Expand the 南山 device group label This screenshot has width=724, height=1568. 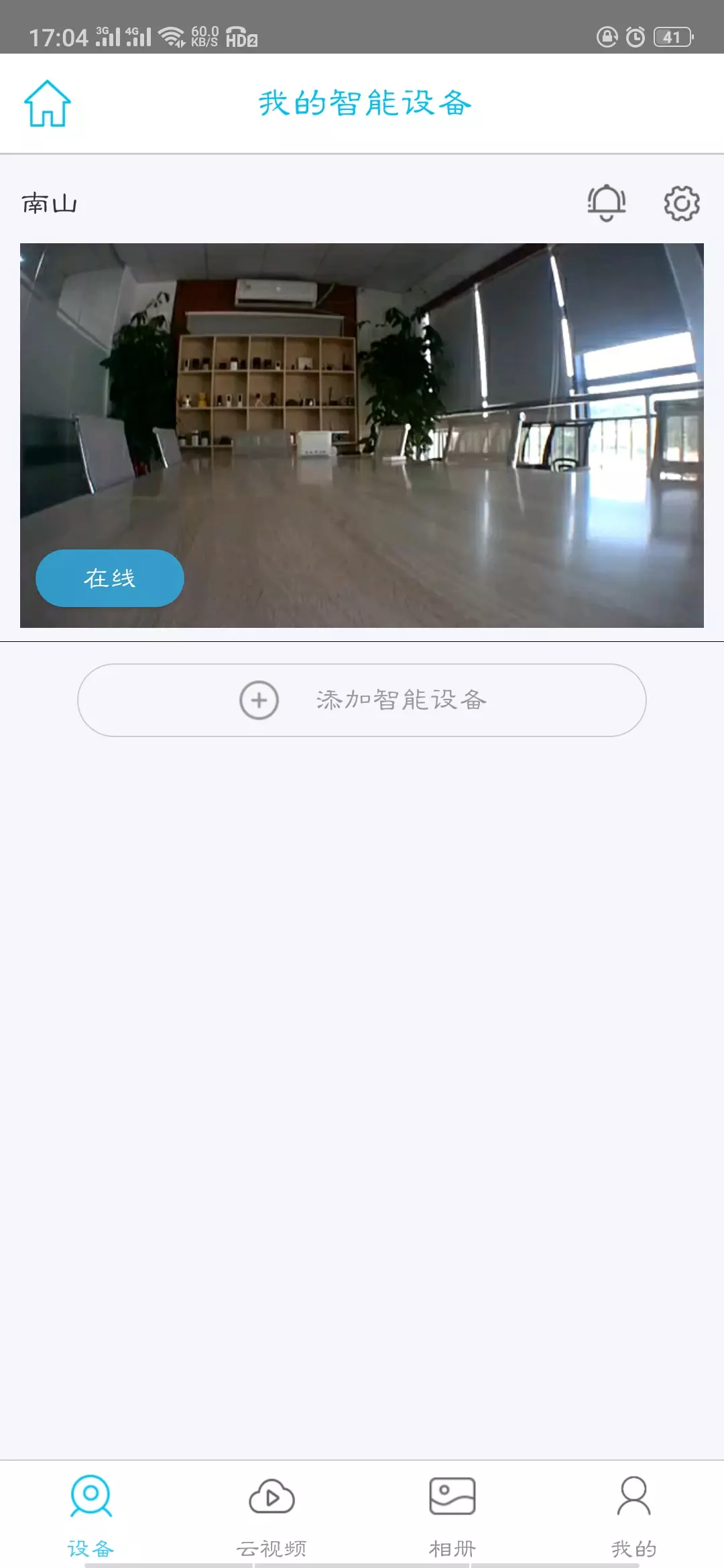(49, 203)
